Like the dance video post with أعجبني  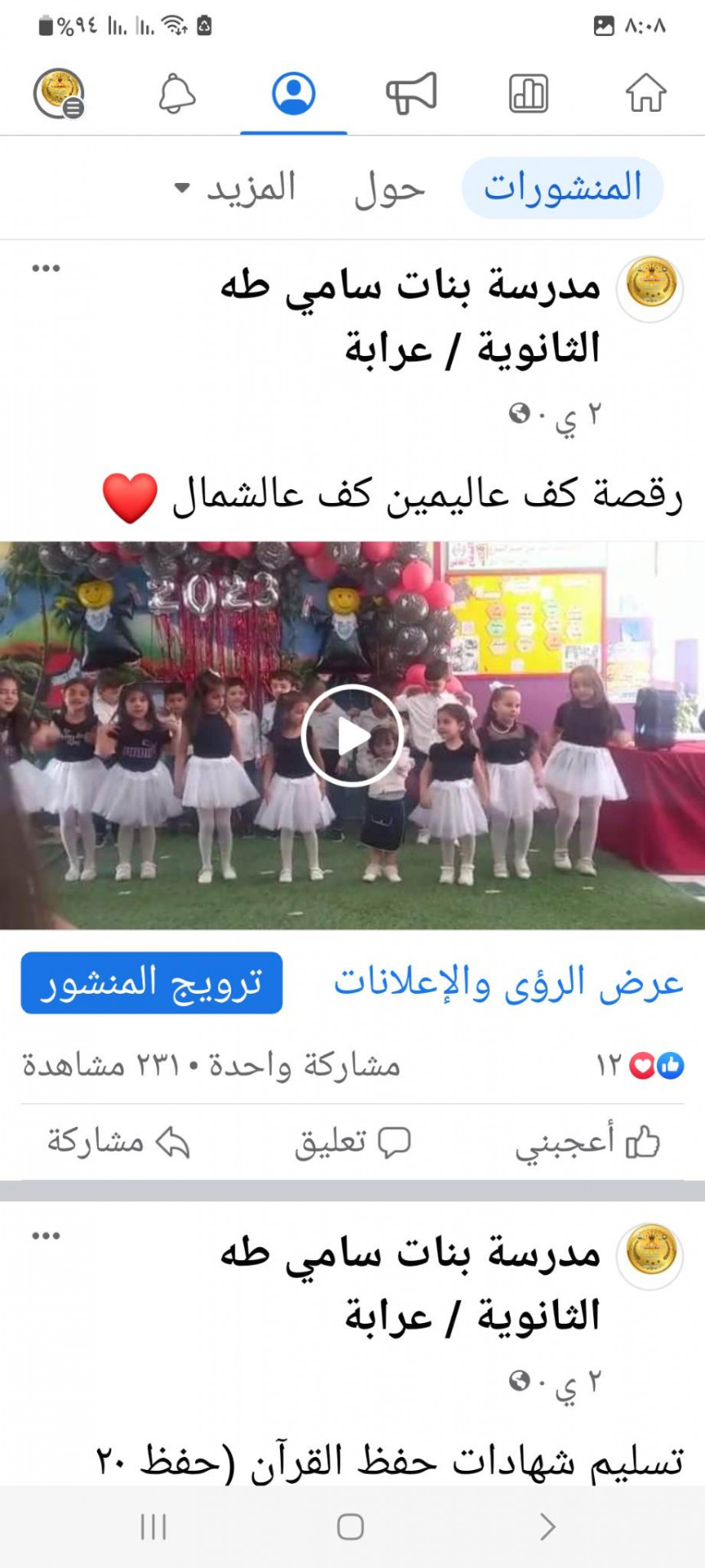click(587, 1142)
